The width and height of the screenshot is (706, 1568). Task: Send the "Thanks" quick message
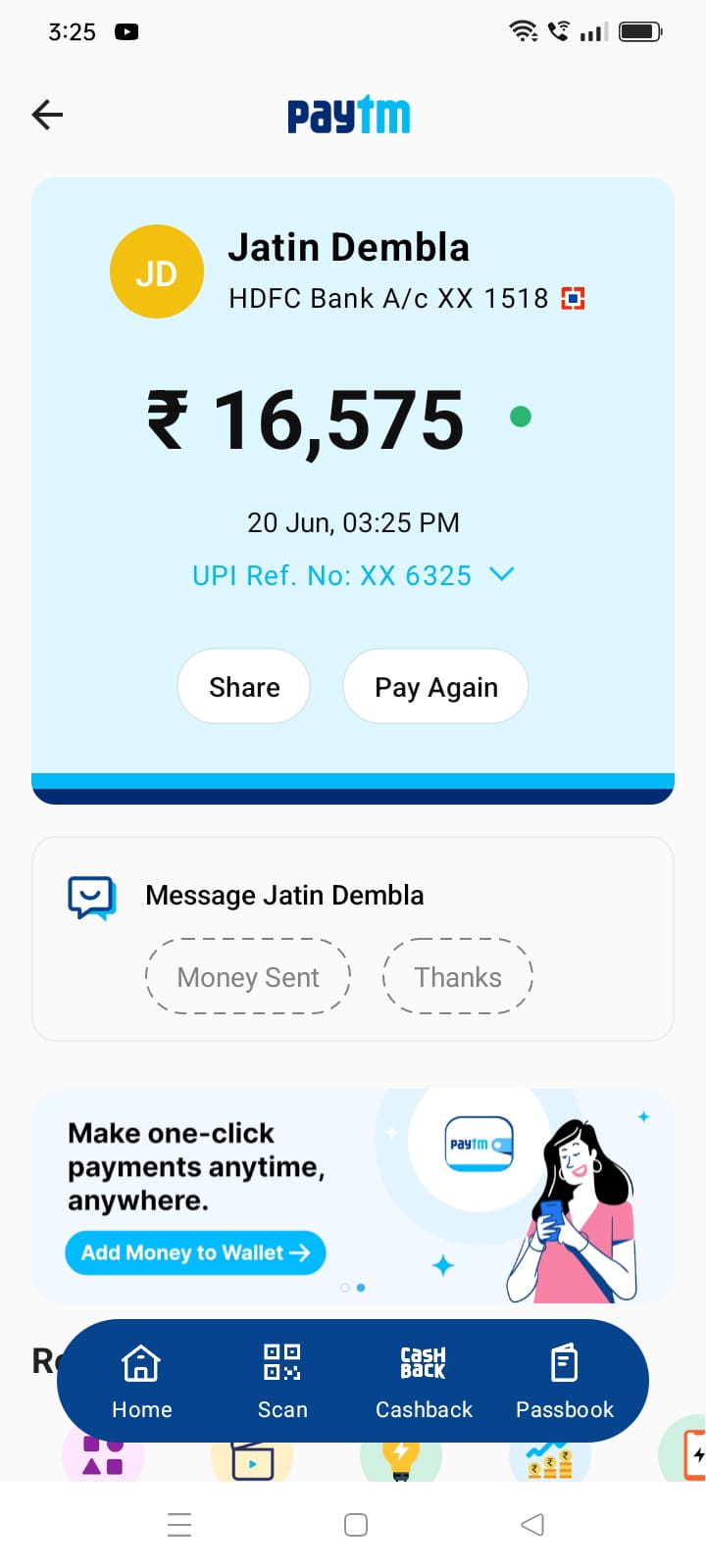point(457,977)
